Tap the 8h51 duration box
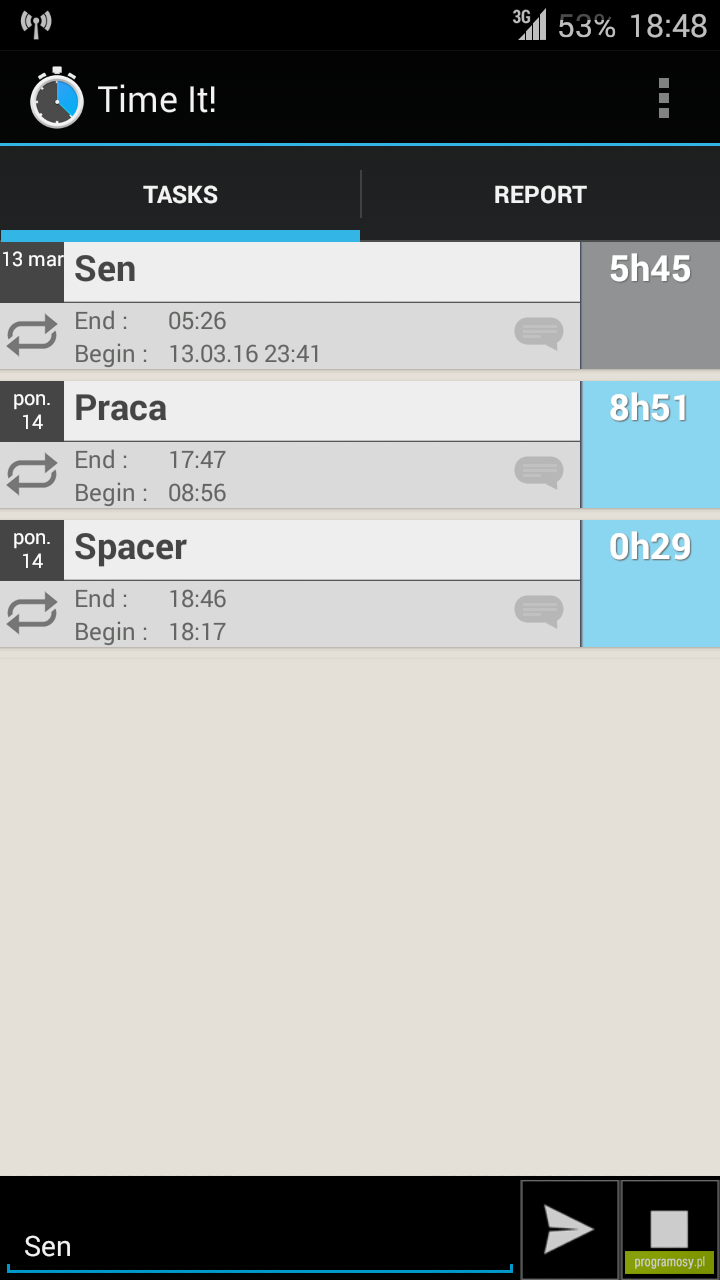The width and height of the screenshot is (720, 1280). pyautogui.click(x=651, y=444)
